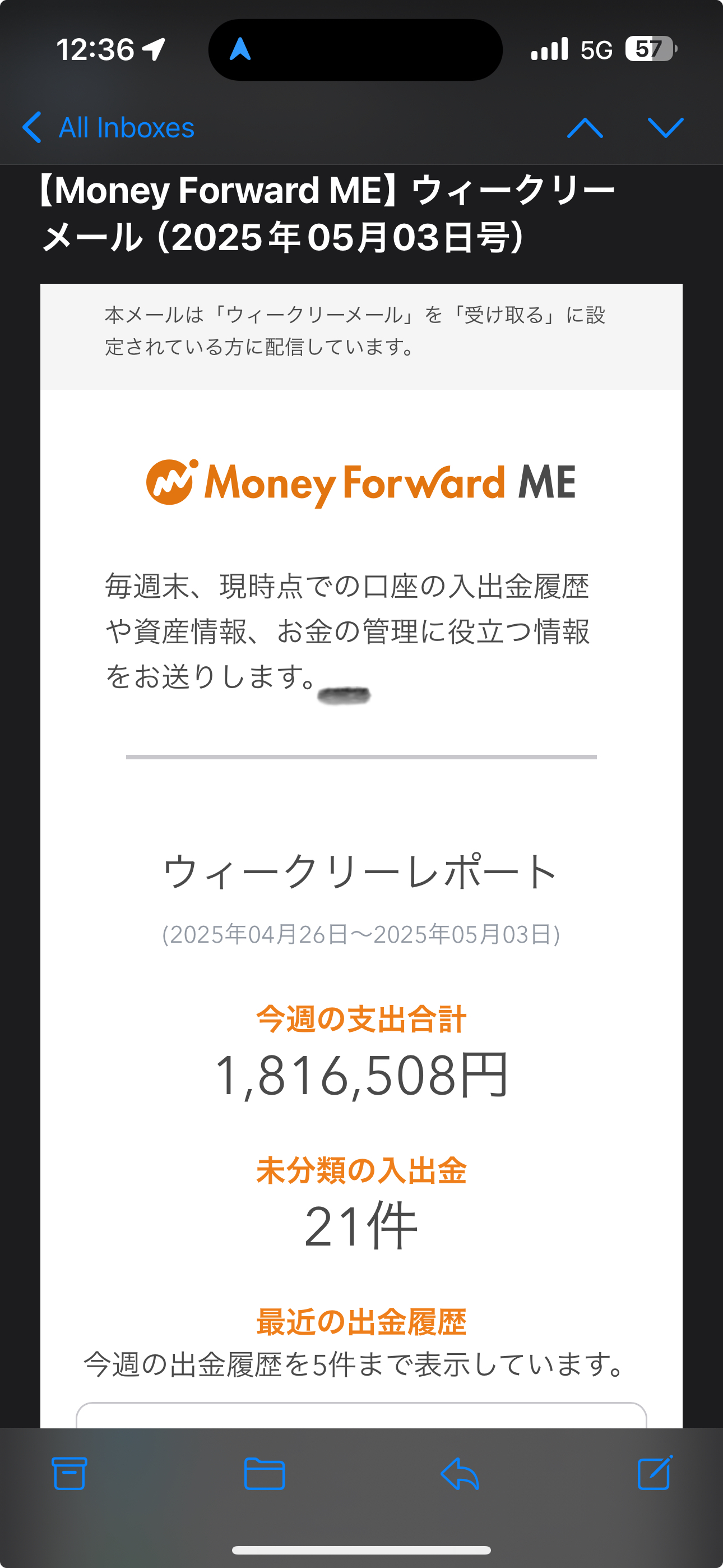Open the reply options arrow
Image resolution: width=723 pixels, height=1568 pixels.
460,1474
